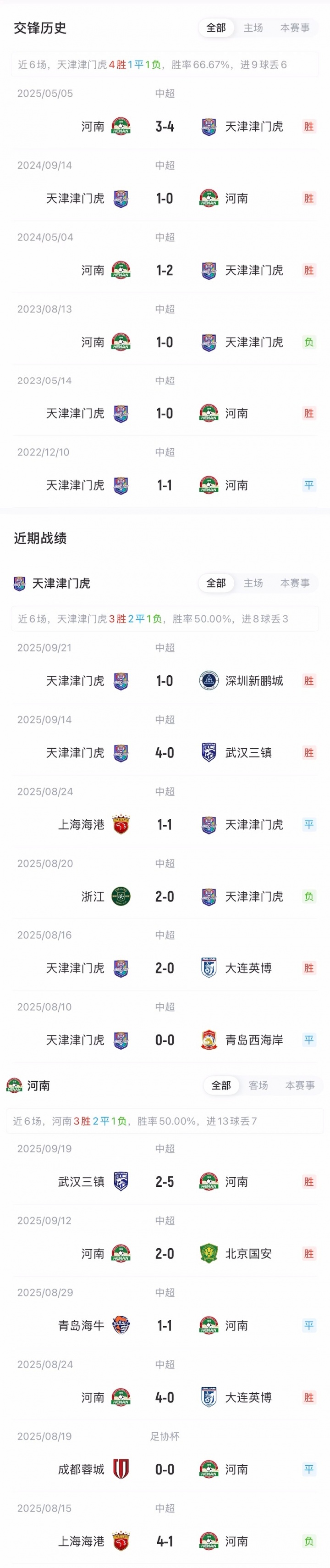Image resolution: width=330 pixels, height=1568 pixels.
Task: Show 天津津门虎 recent home matches (主场)
Action: tap(253, 583)
